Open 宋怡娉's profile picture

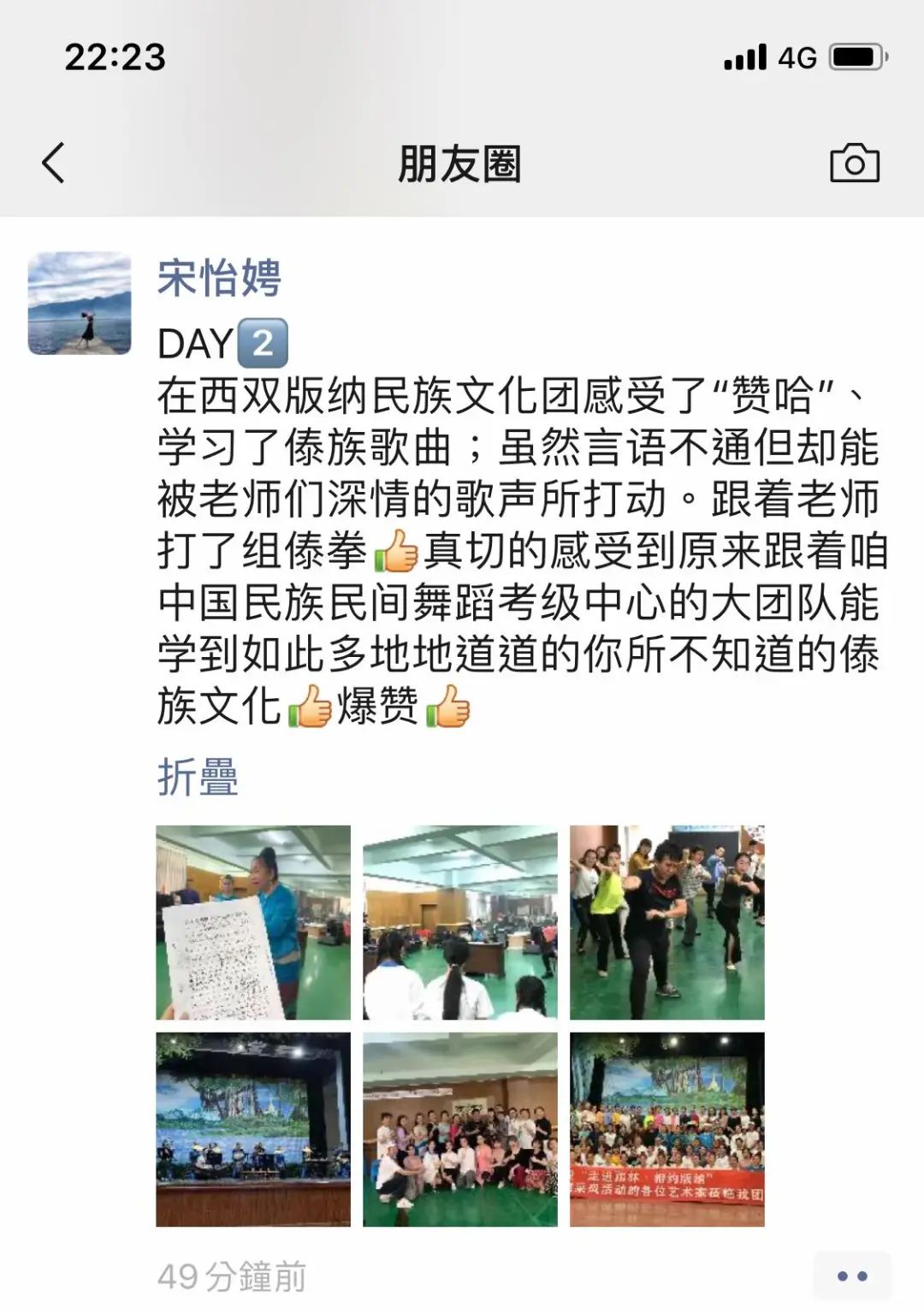click(80, 303)
